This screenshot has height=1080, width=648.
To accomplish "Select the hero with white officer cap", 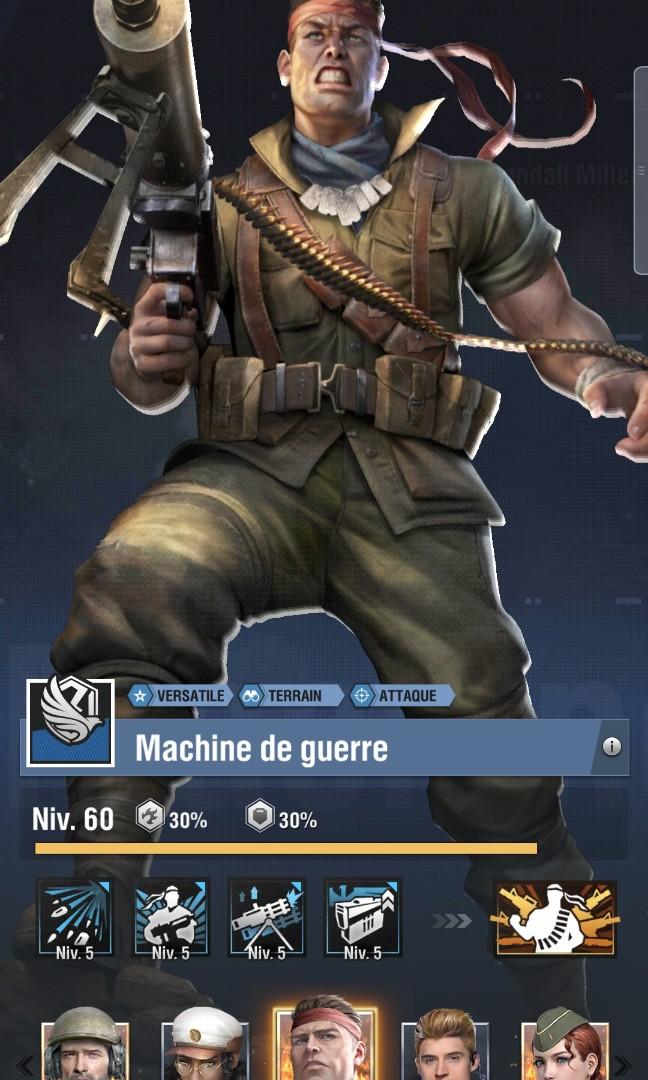I will click(205, 1045).
